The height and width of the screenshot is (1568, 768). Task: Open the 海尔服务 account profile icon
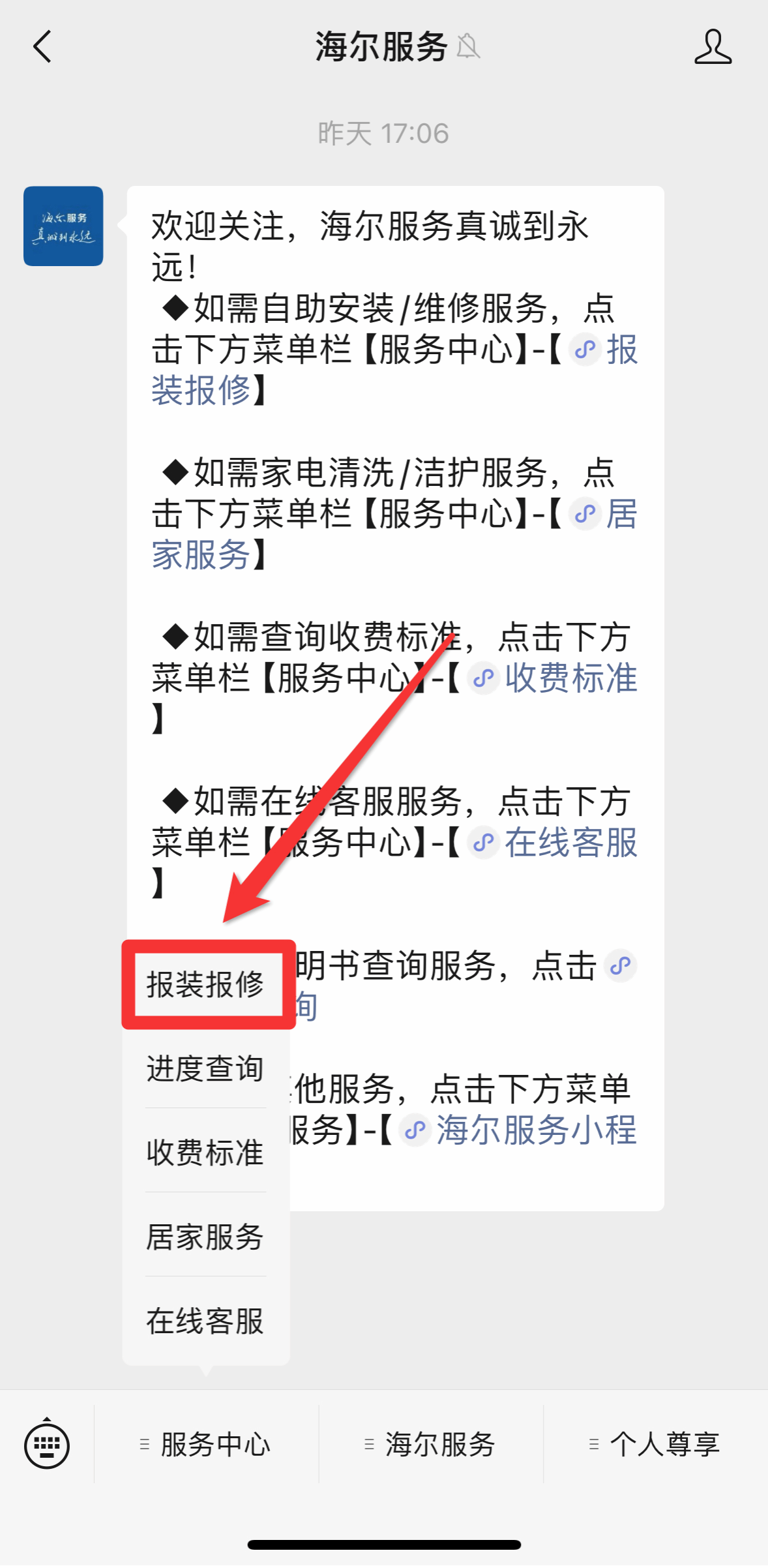712,47
